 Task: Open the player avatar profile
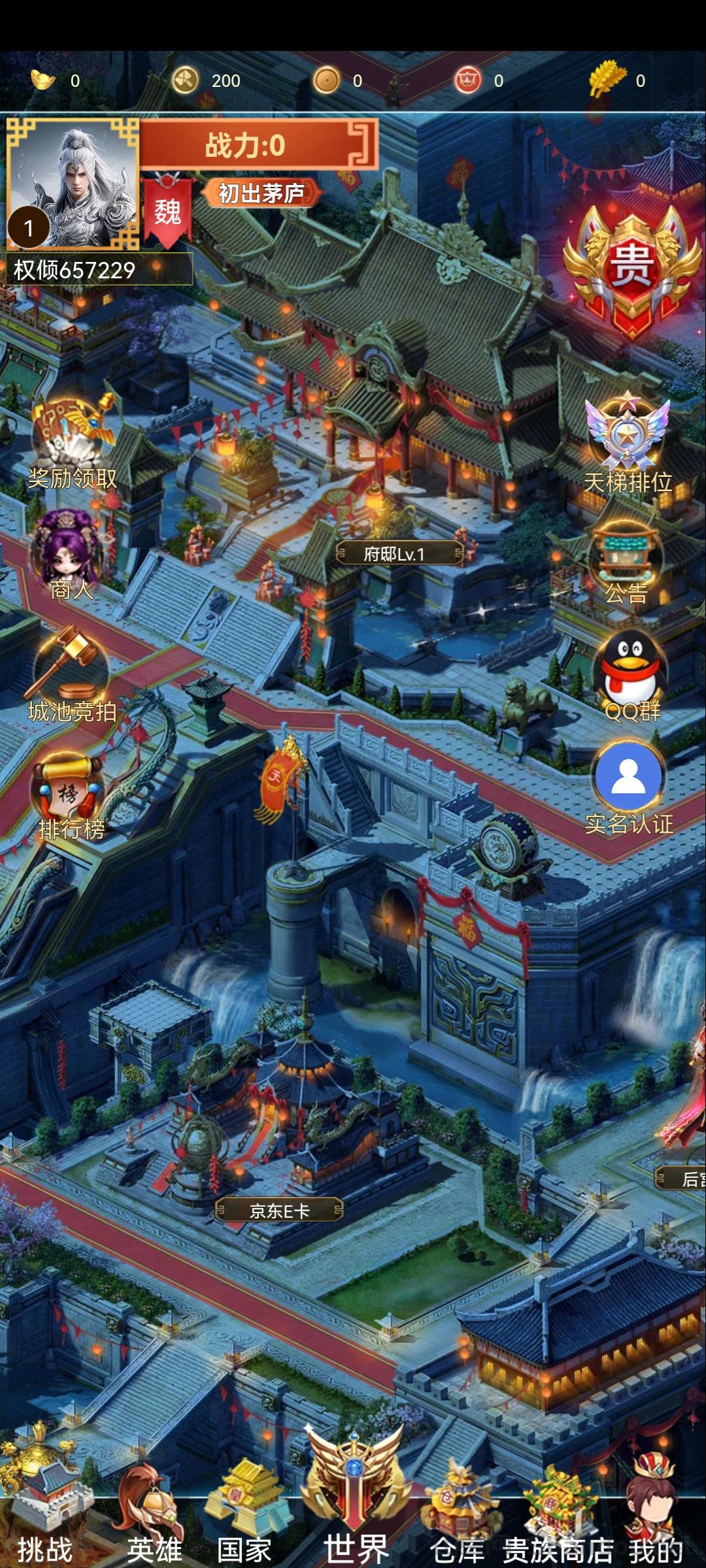tap(73, 184)
